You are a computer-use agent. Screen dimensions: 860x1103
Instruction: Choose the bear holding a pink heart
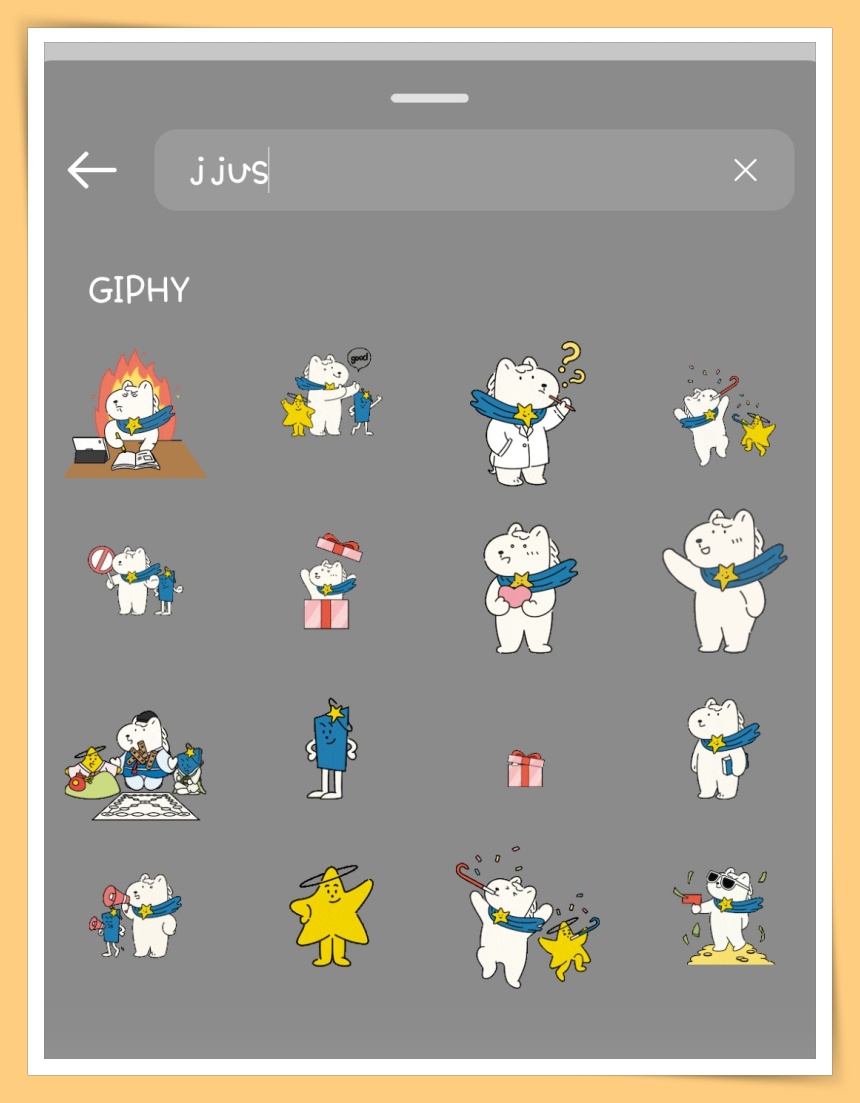tap(525, 588)
